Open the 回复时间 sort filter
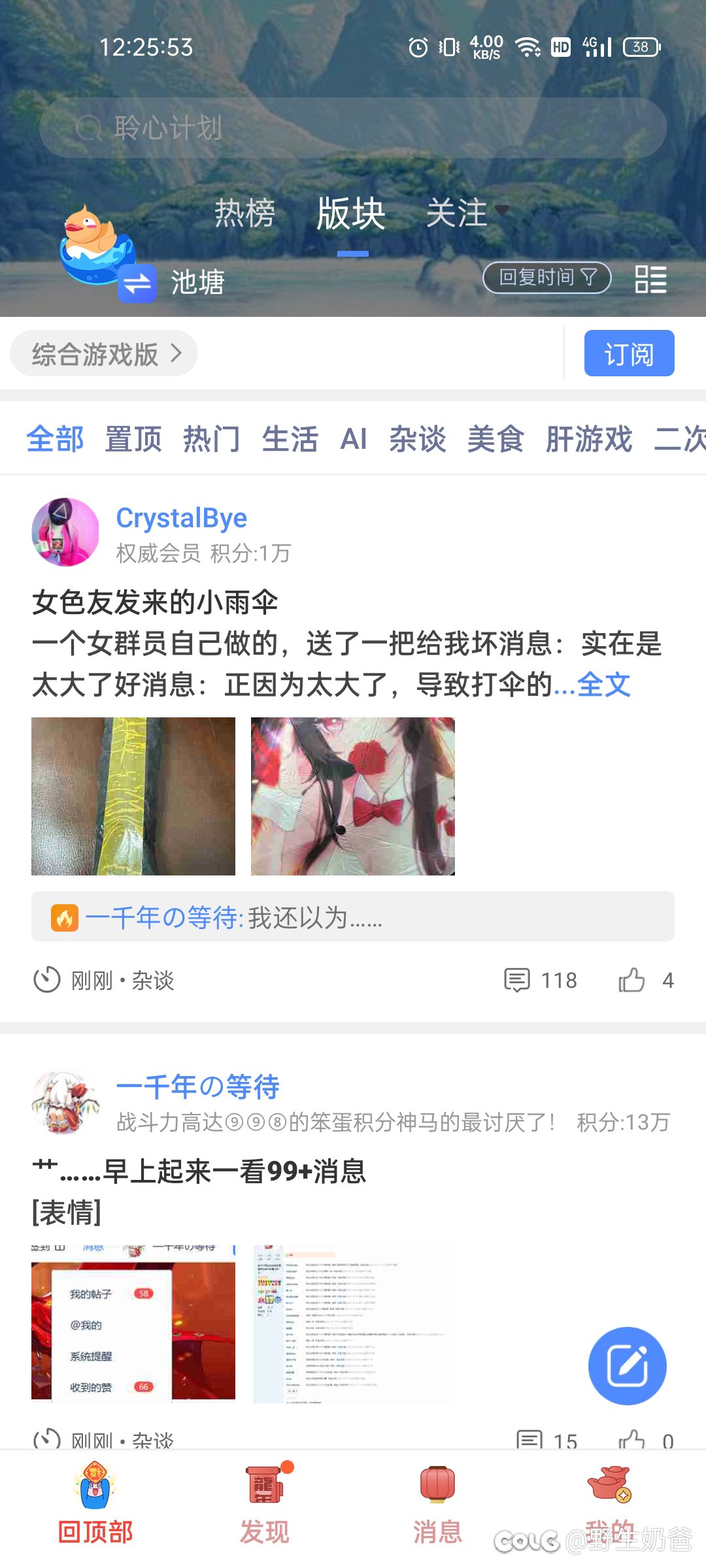The height and width of the screenshot is (1568, 706). 547,278
